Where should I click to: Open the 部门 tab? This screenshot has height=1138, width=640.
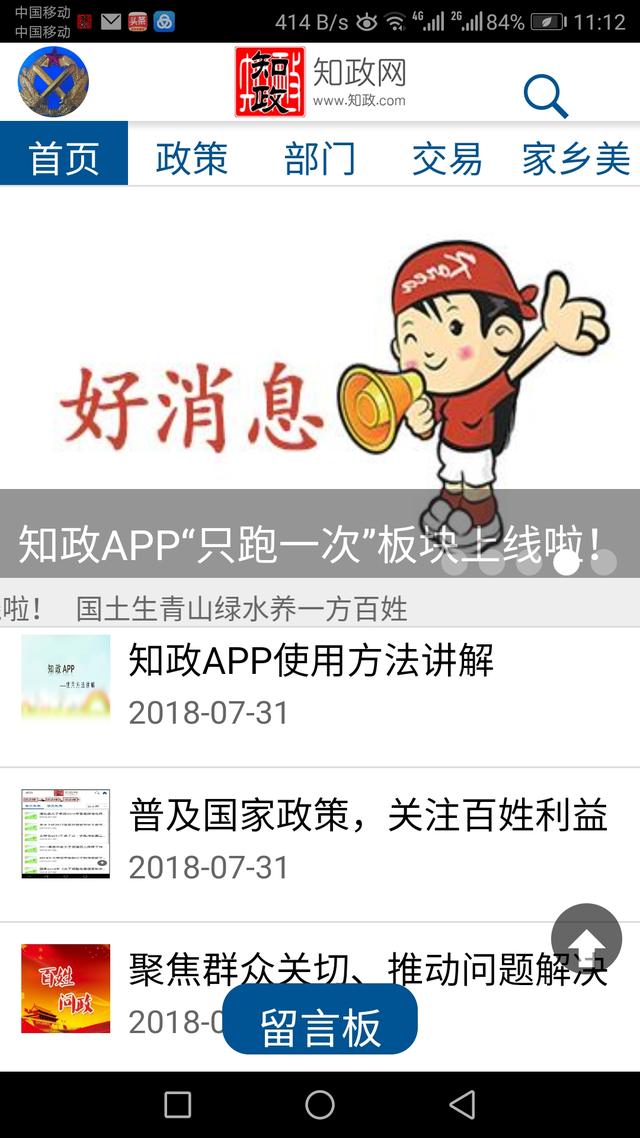coord(319,158)
